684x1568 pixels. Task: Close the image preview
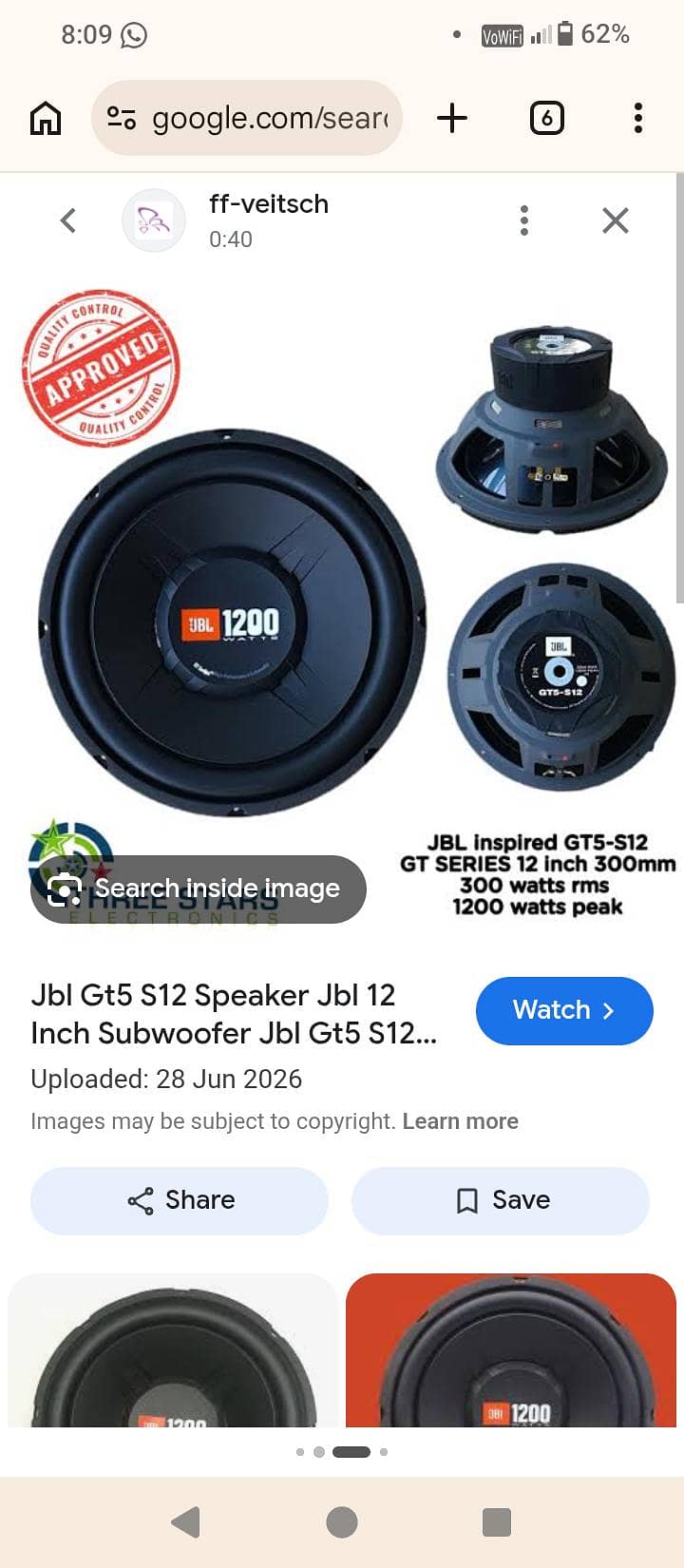point(616,220)
